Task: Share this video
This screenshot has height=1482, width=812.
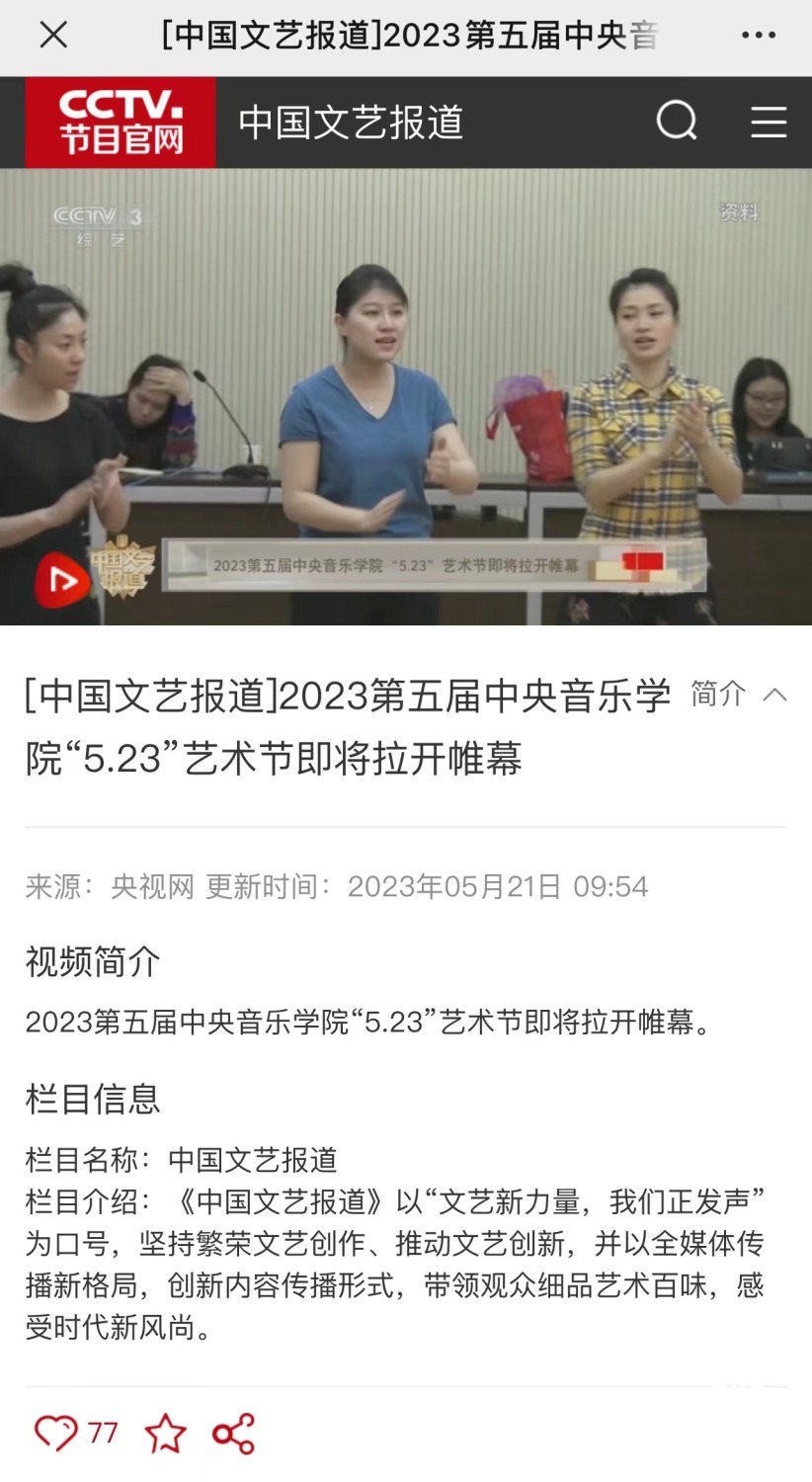Action: pyautogui.click(x=234, y=1434)
